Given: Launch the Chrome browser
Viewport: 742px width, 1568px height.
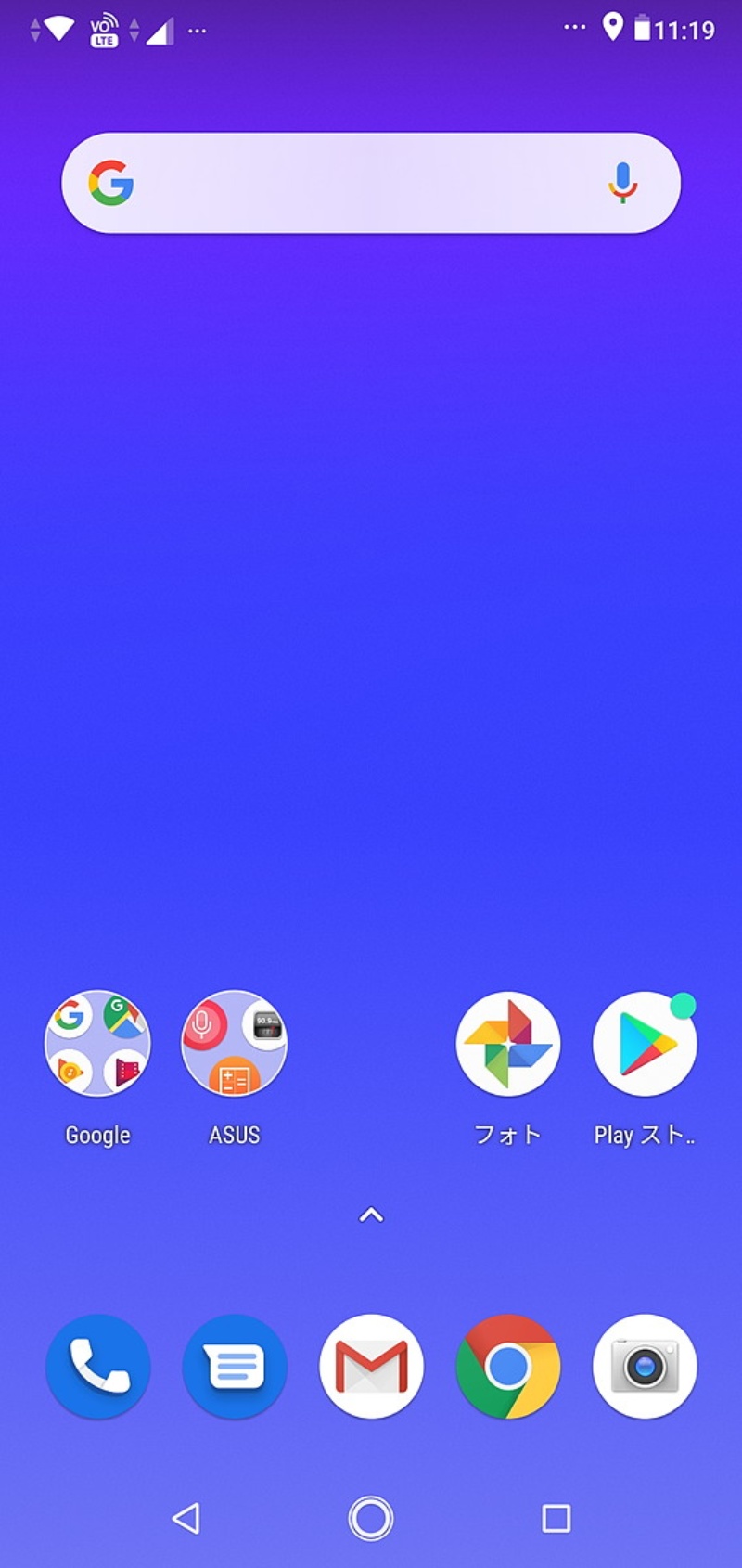Looking at the screenshot, I should pos(508,1366).
